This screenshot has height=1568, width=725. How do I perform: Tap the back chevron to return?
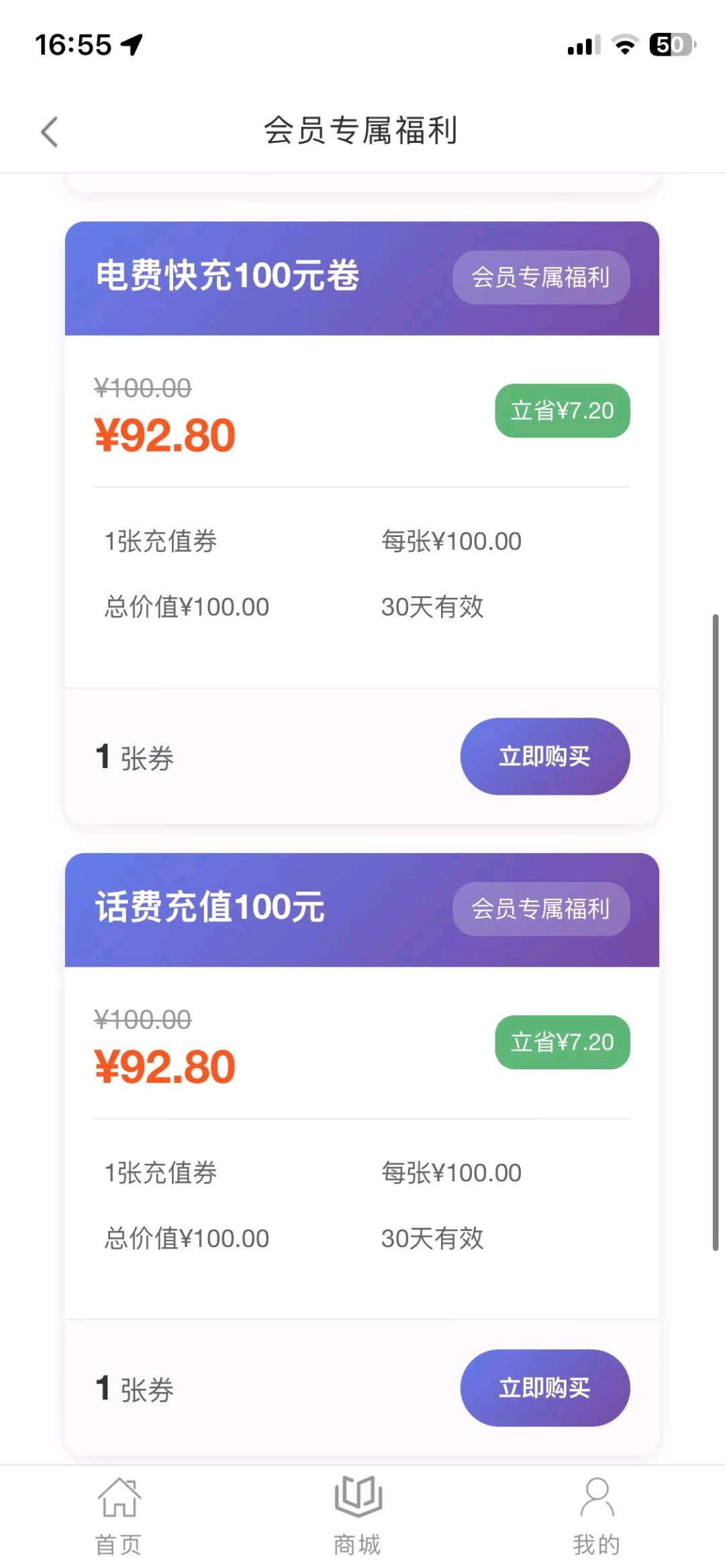click(x=48, y=132)
